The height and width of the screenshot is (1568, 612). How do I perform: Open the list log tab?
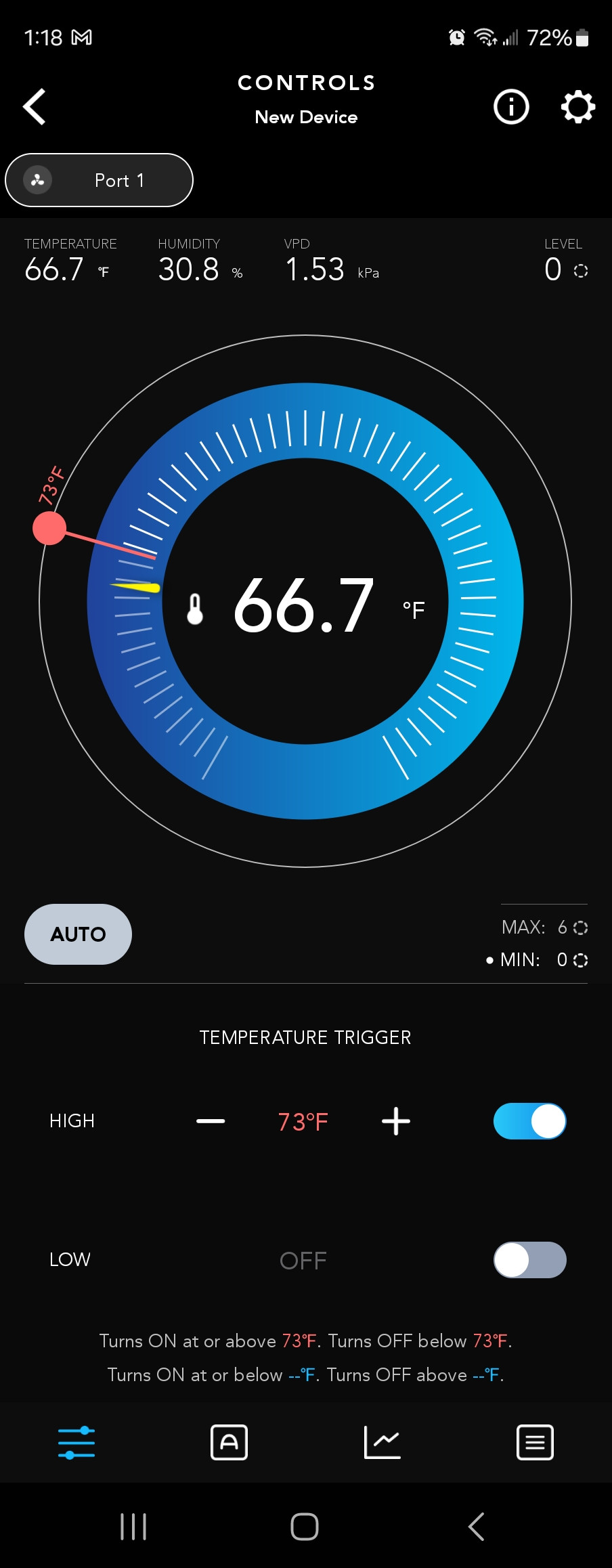point(535,1442)
